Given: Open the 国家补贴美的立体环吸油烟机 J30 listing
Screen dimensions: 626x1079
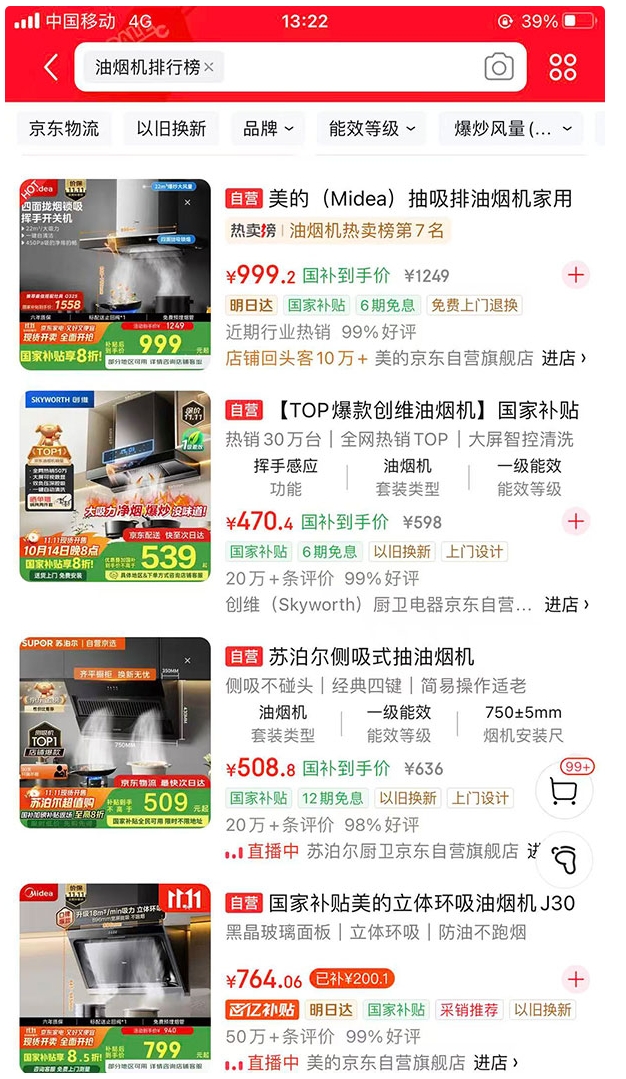Looking at the screenshot, I should click(x=422, y=903).
